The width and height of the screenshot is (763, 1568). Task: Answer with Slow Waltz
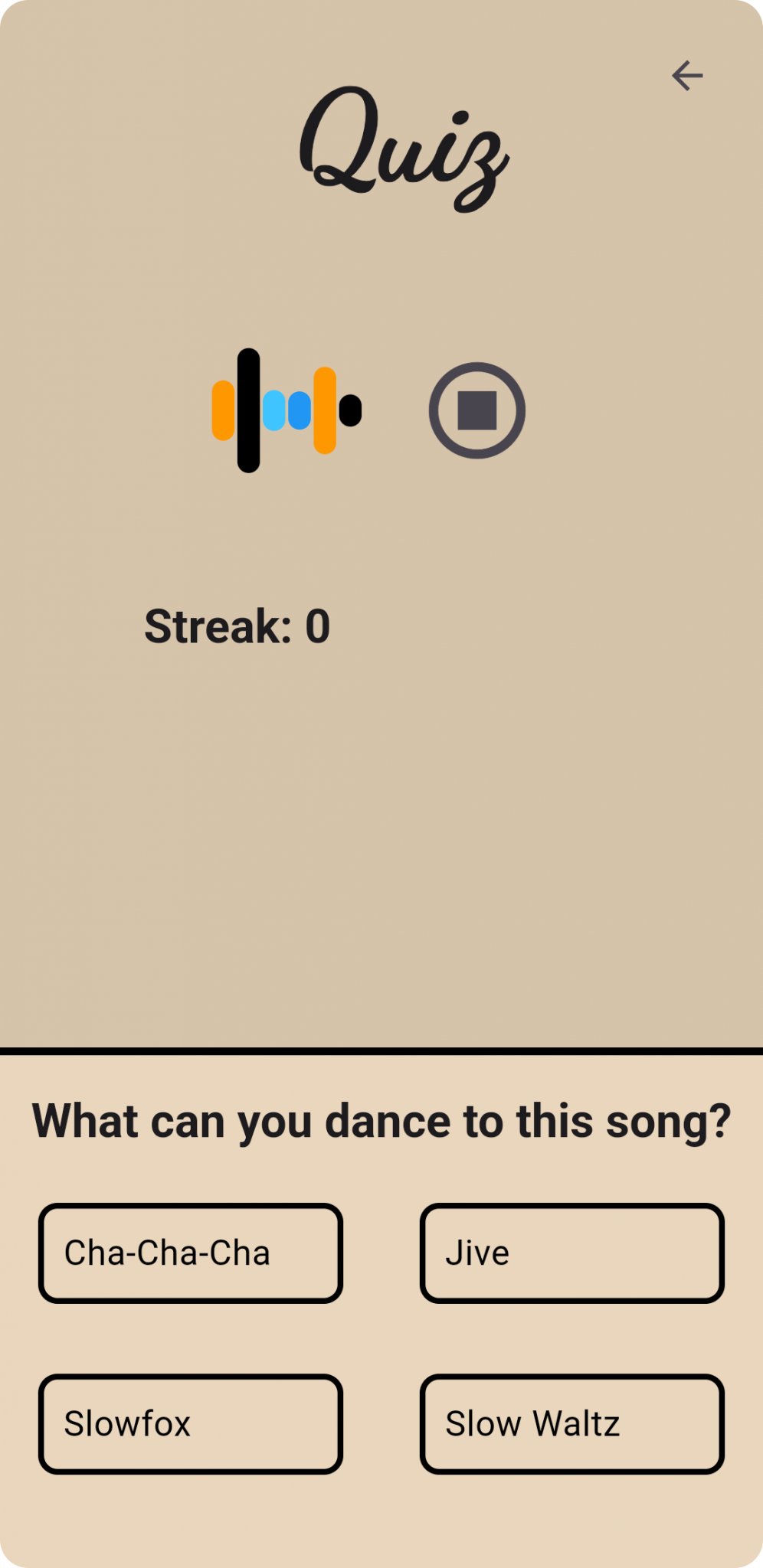tap(571, 1424)
